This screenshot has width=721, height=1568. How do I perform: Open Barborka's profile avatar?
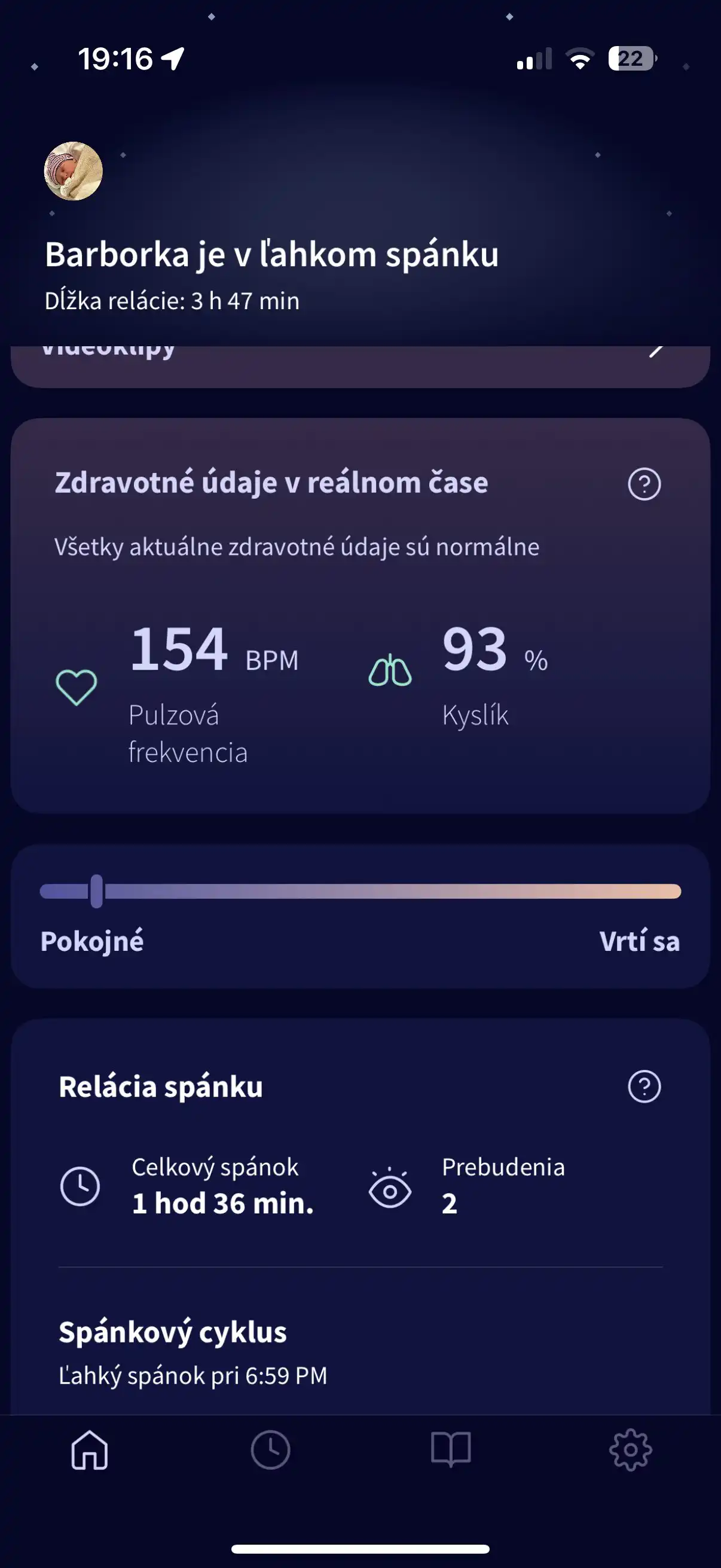(73, 171)
